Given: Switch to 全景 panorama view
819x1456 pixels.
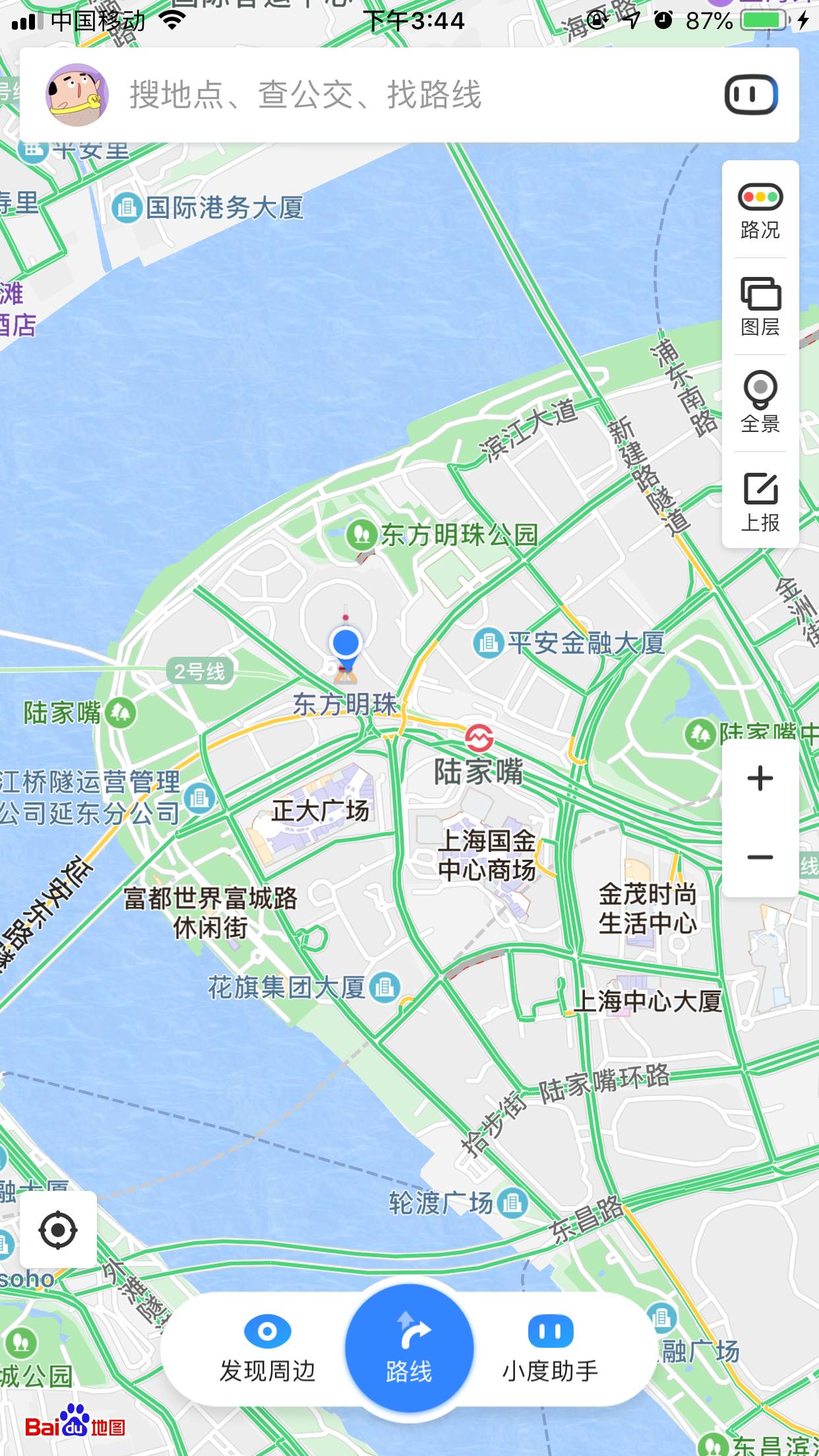Looking at the screenshot, I should [x=760, y=403].
